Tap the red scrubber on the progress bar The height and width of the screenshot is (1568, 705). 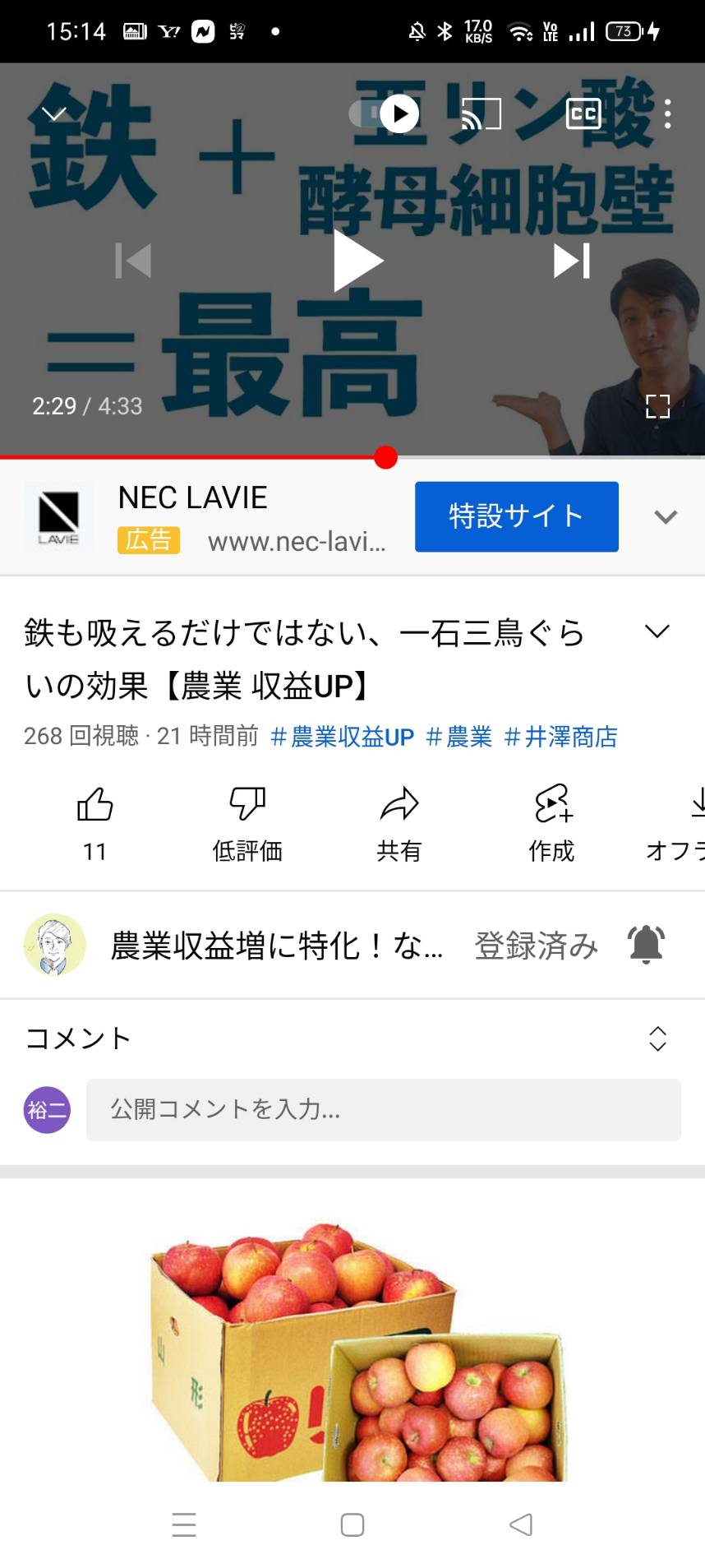pos(385,457)
